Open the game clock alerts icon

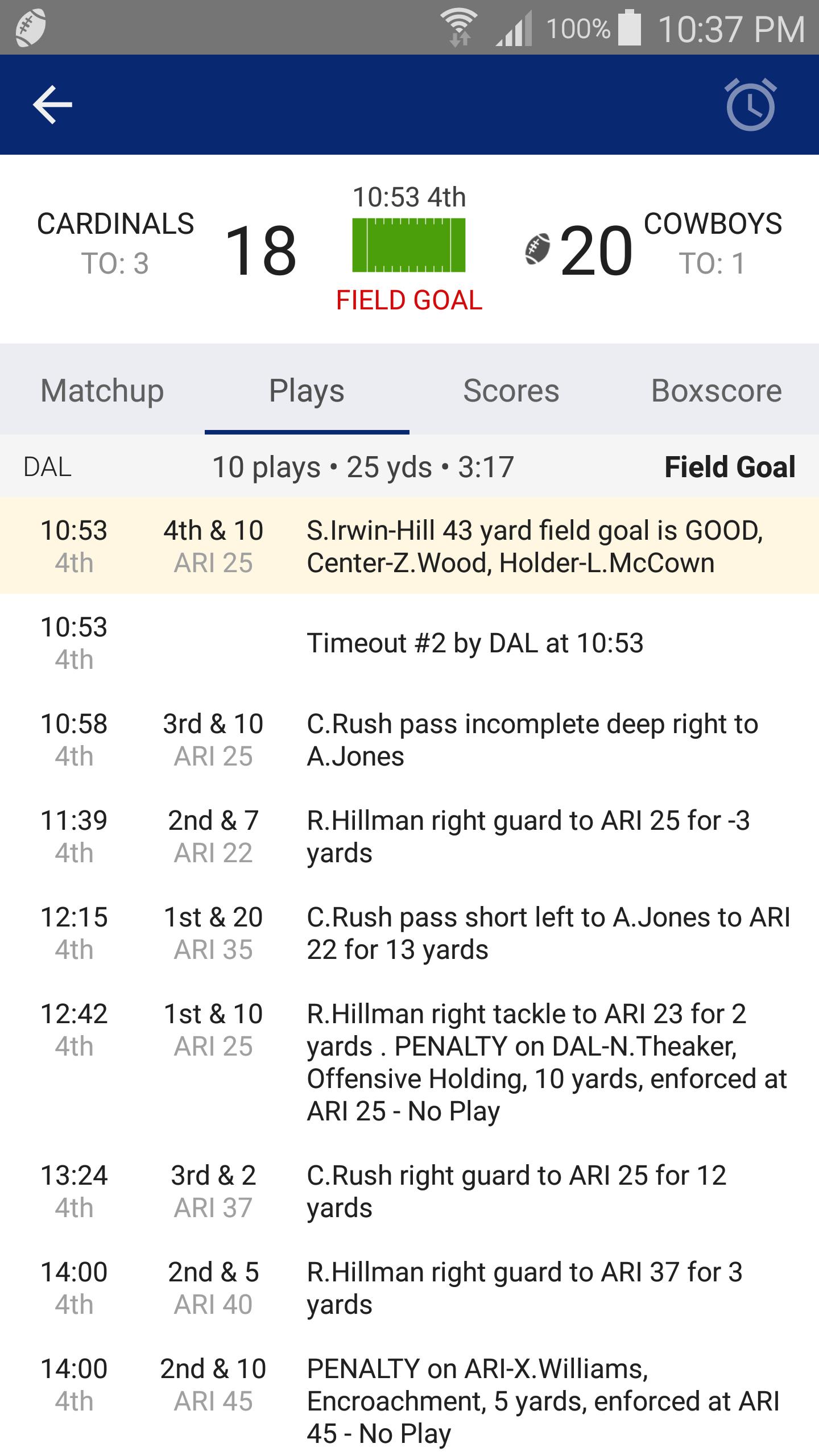click(x=750, y=105)
